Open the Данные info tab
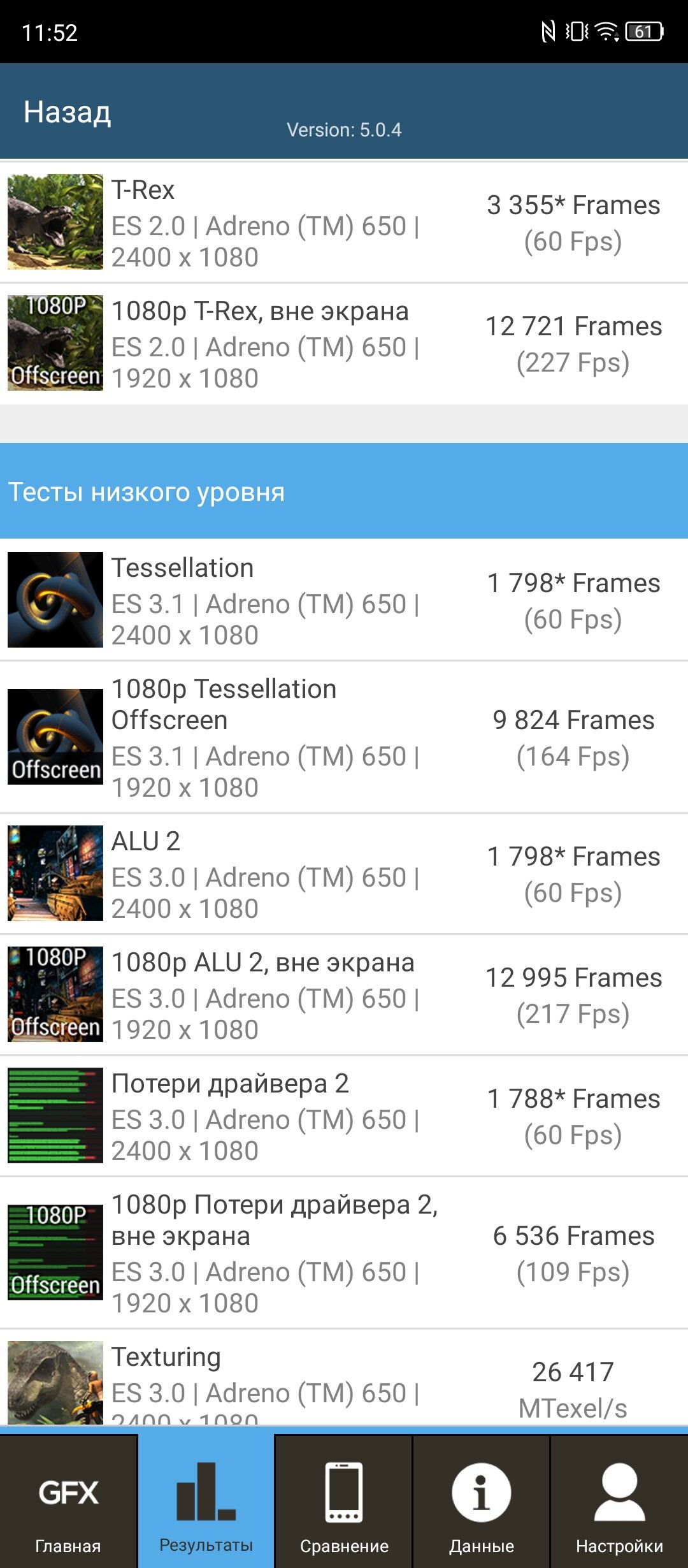 click(481, 1502)
